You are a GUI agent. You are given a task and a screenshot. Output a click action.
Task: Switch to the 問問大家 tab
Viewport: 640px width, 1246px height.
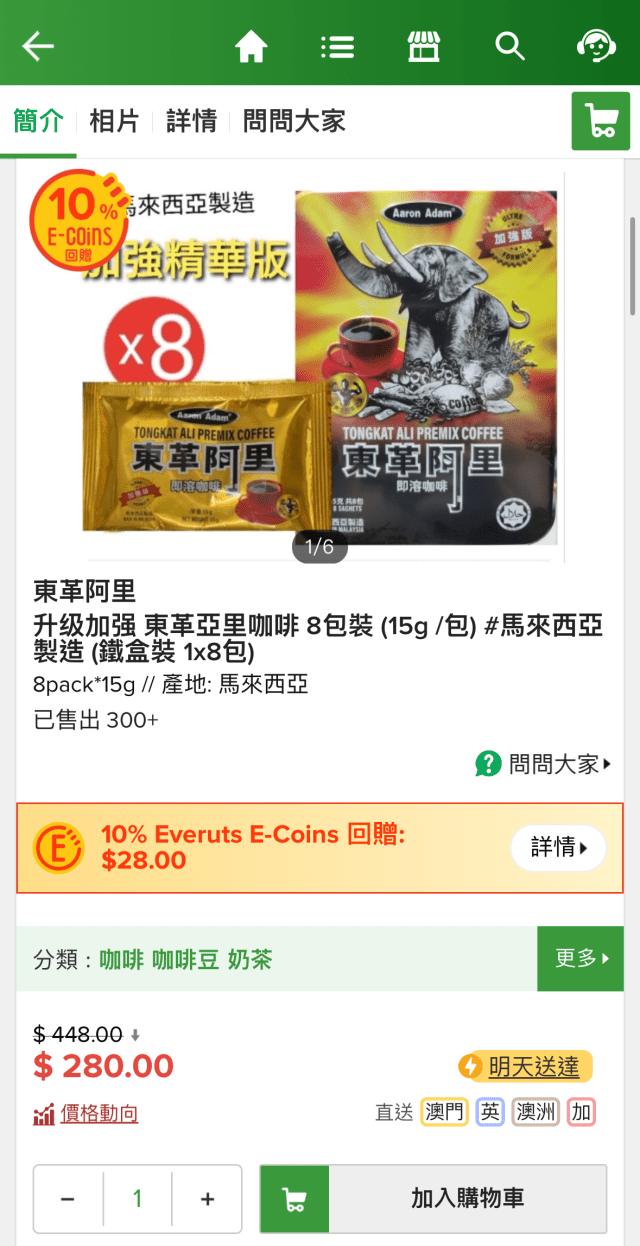click(x=294, y=121)
